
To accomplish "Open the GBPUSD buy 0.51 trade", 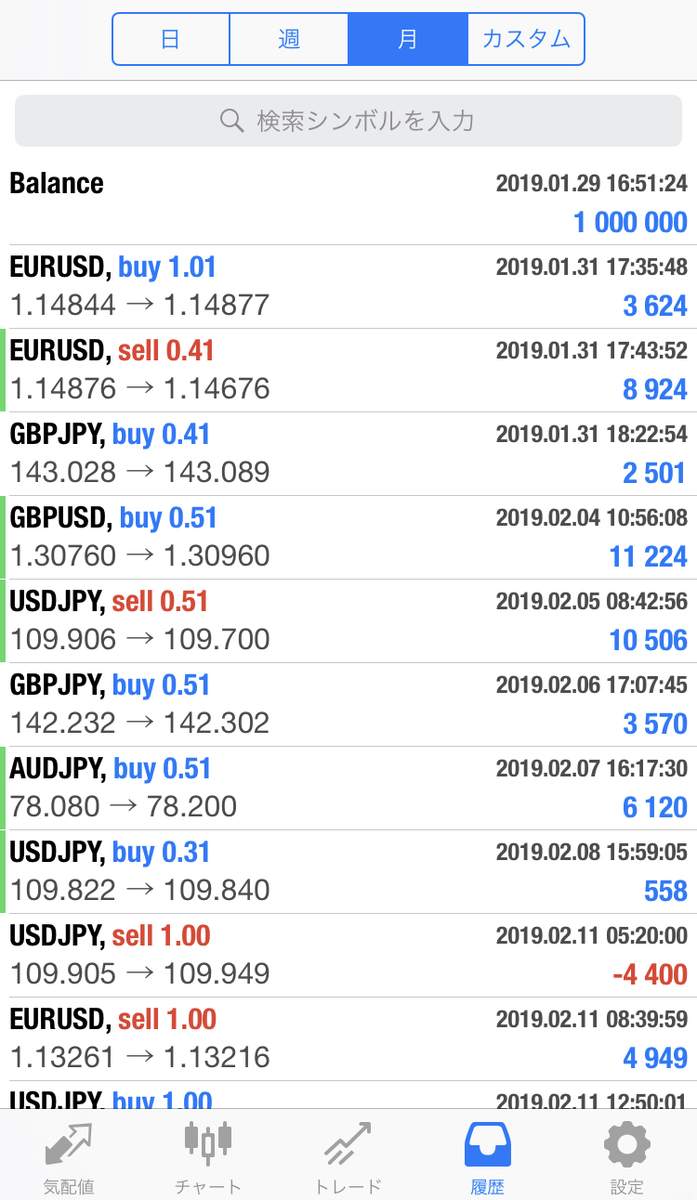I will click(x=348, y=538).
